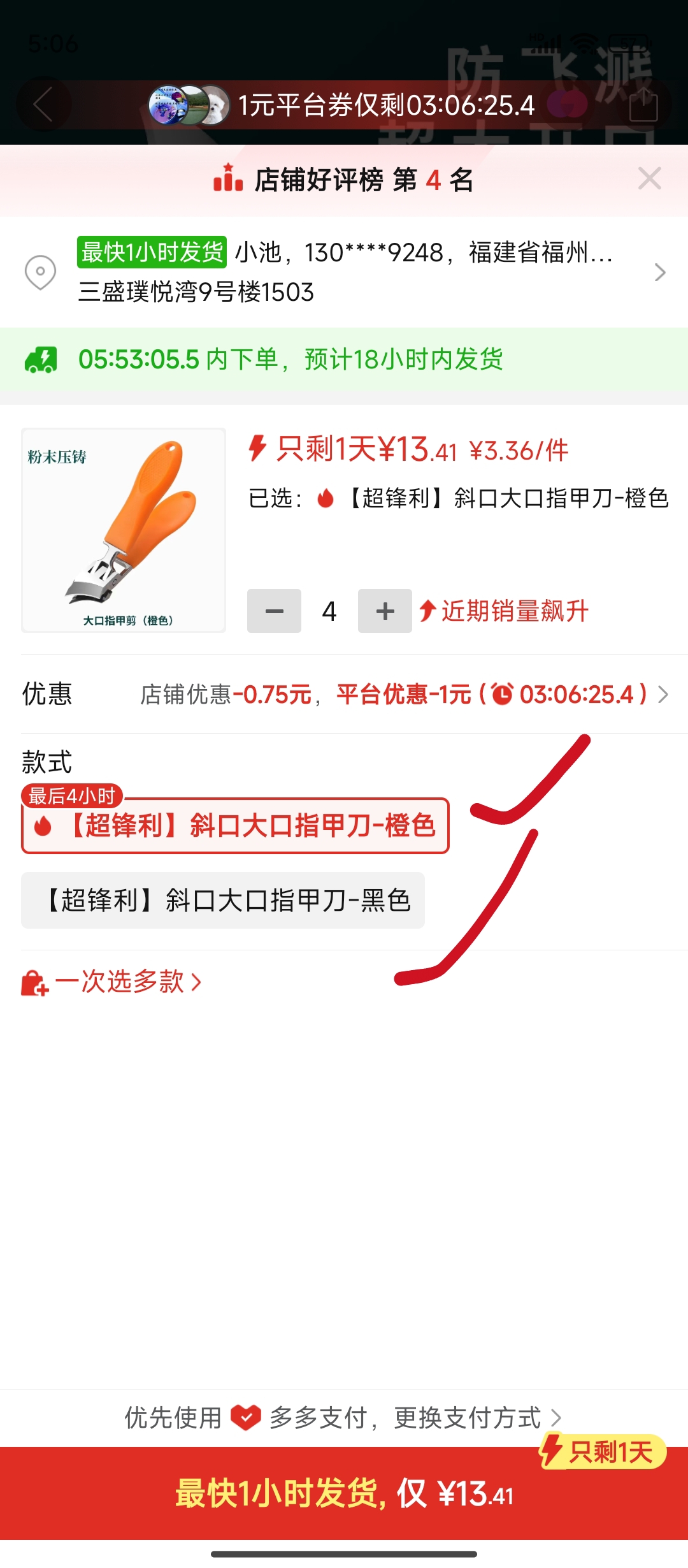The width and height of the screenshot is (688, 1568).
Task: Decrease quantity with the minus button
Action: click(274, 611)
